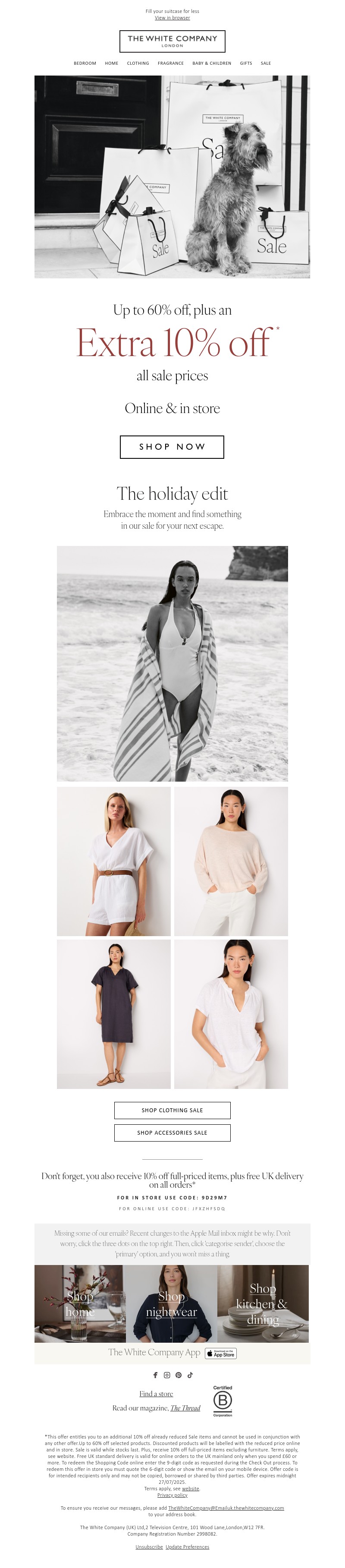Open the Privacy policy link

pos(172,1495)
